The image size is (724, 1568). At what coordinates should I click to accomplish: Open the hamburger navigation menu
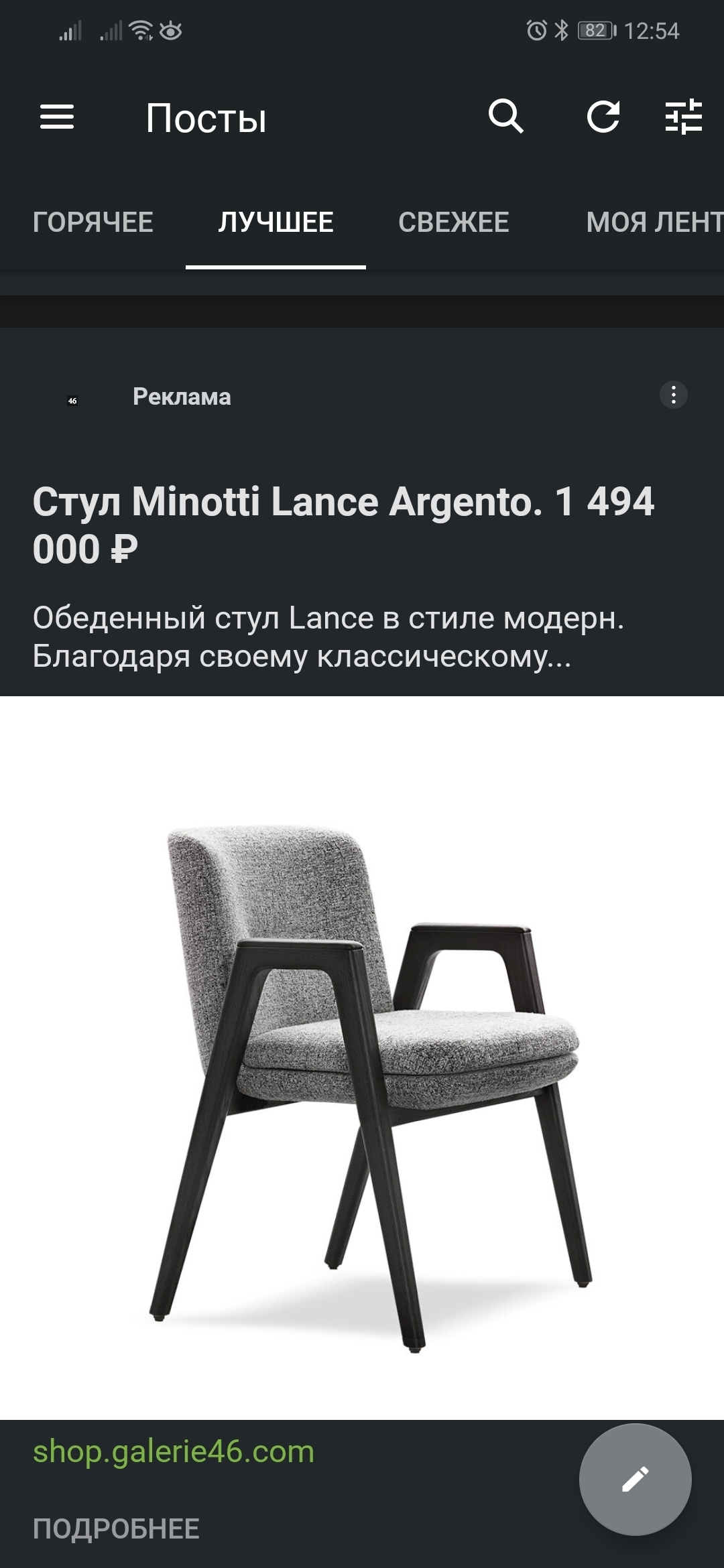pyautogui.click(x=57, y=117)
